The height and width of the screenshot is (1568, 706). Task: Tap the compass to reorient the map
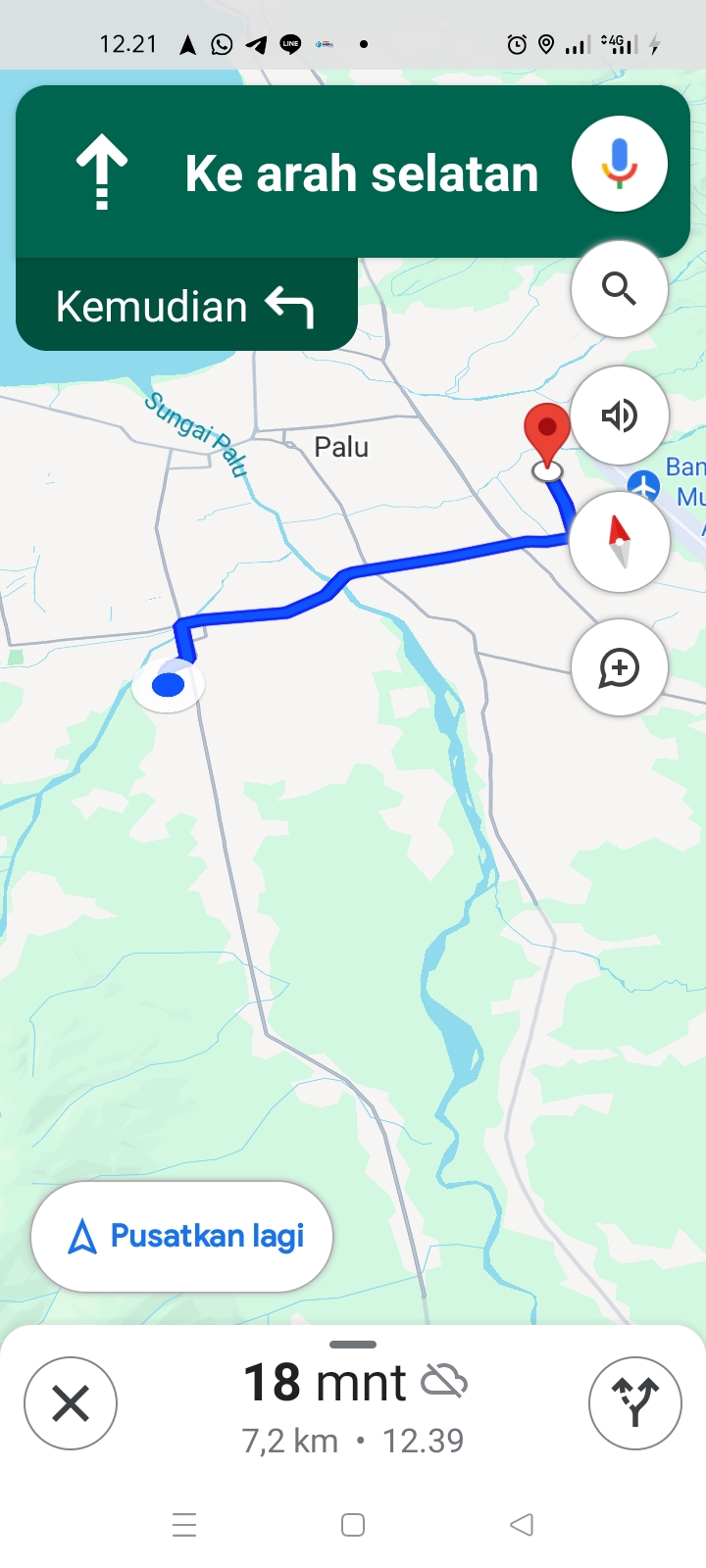click(620, 542)
